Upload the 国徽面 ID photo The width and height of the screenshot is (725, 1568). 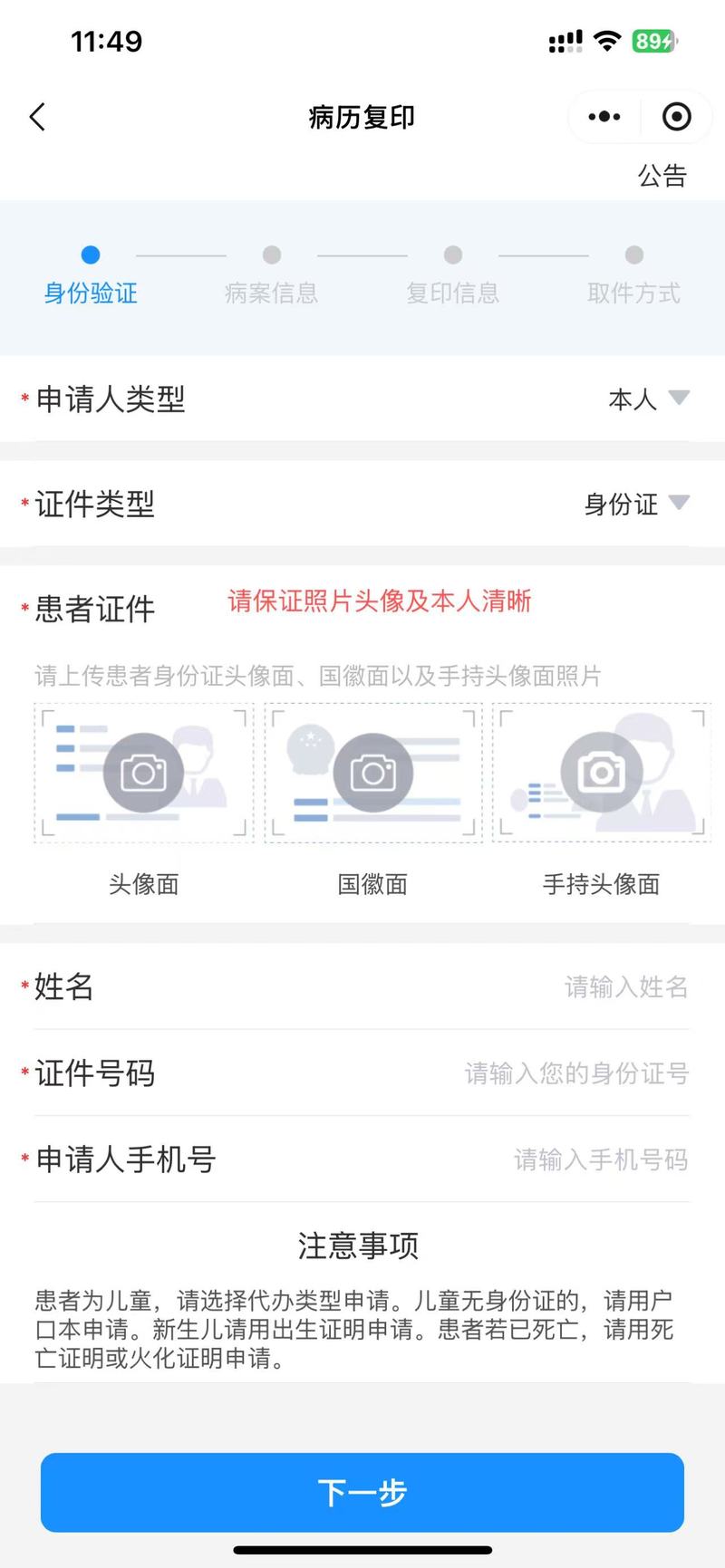(372, 773)
